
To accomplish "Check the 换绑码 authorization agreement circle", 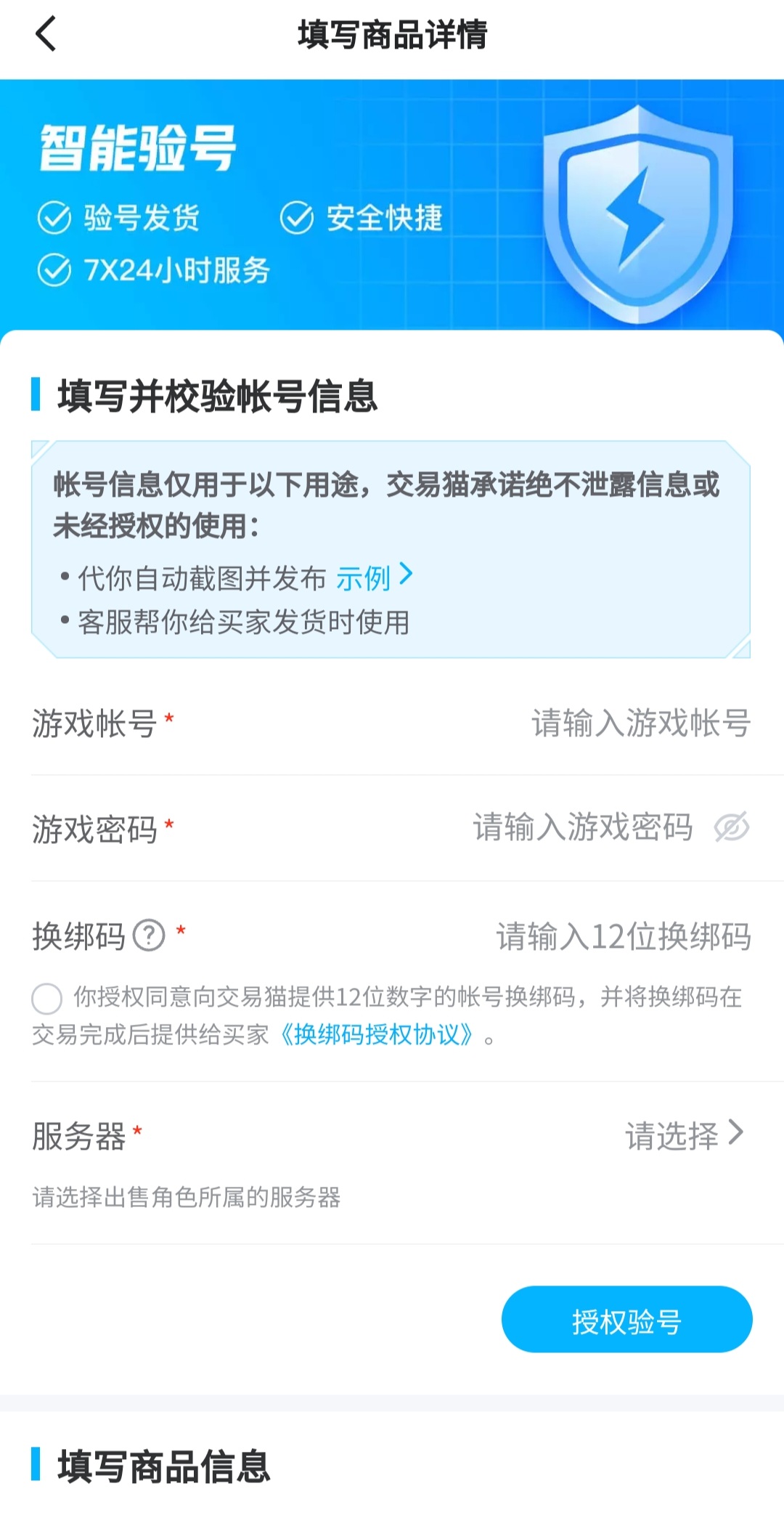I will pyautogui.click(x=47, y=999).
